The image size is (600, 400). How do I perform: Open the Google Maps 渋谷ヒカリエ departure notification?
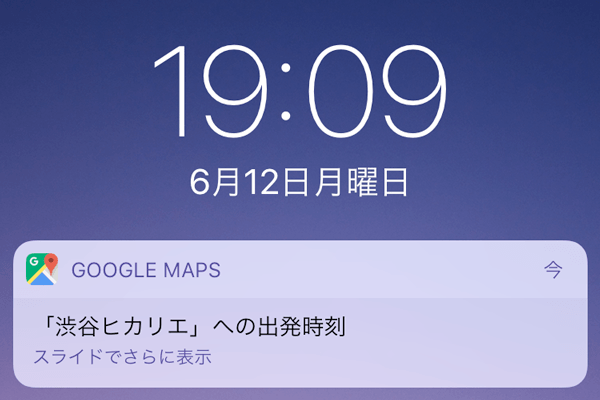click(299, 328)
